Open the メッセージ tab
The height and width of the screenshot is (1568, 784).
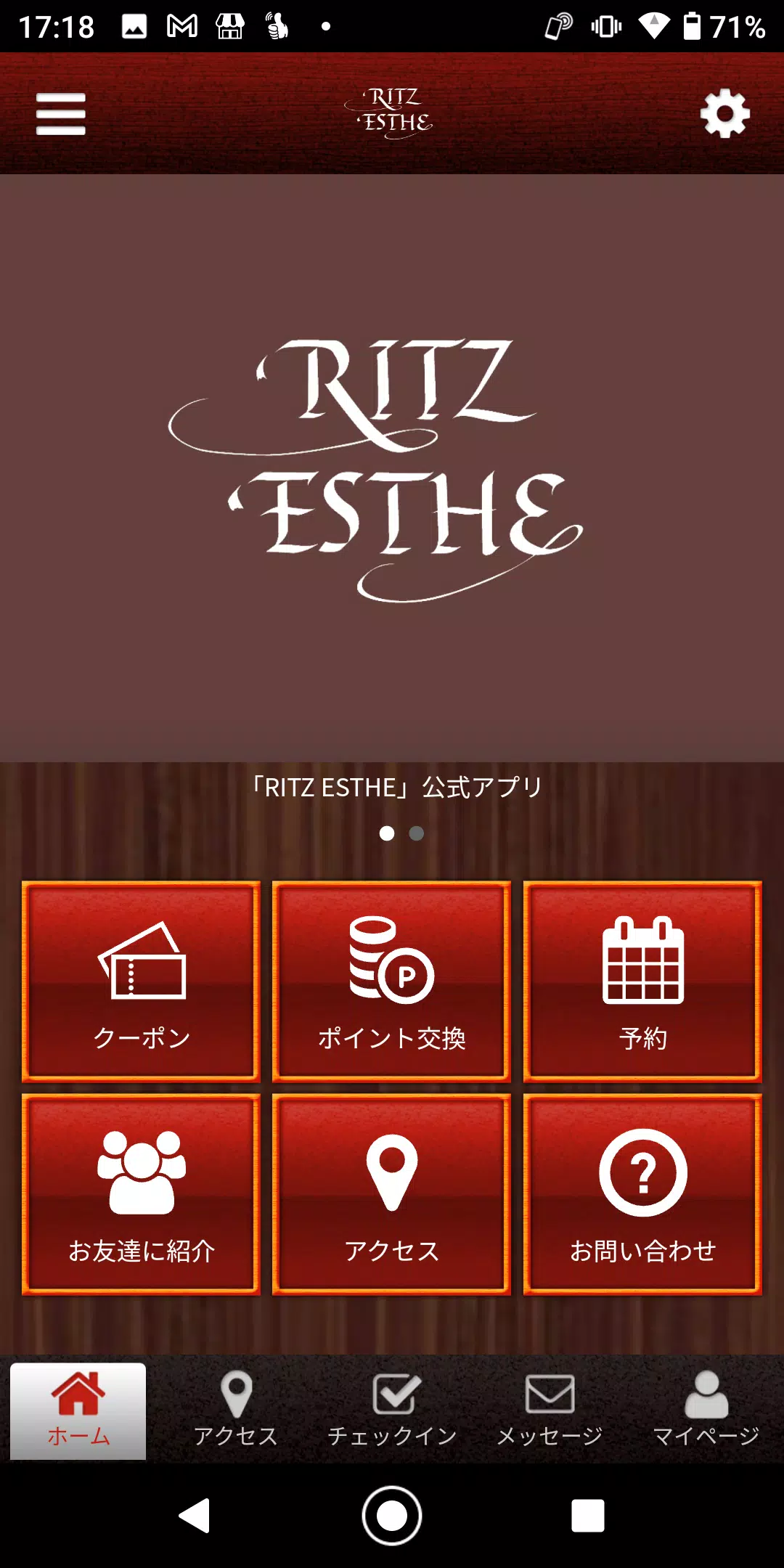point(550,1410)
